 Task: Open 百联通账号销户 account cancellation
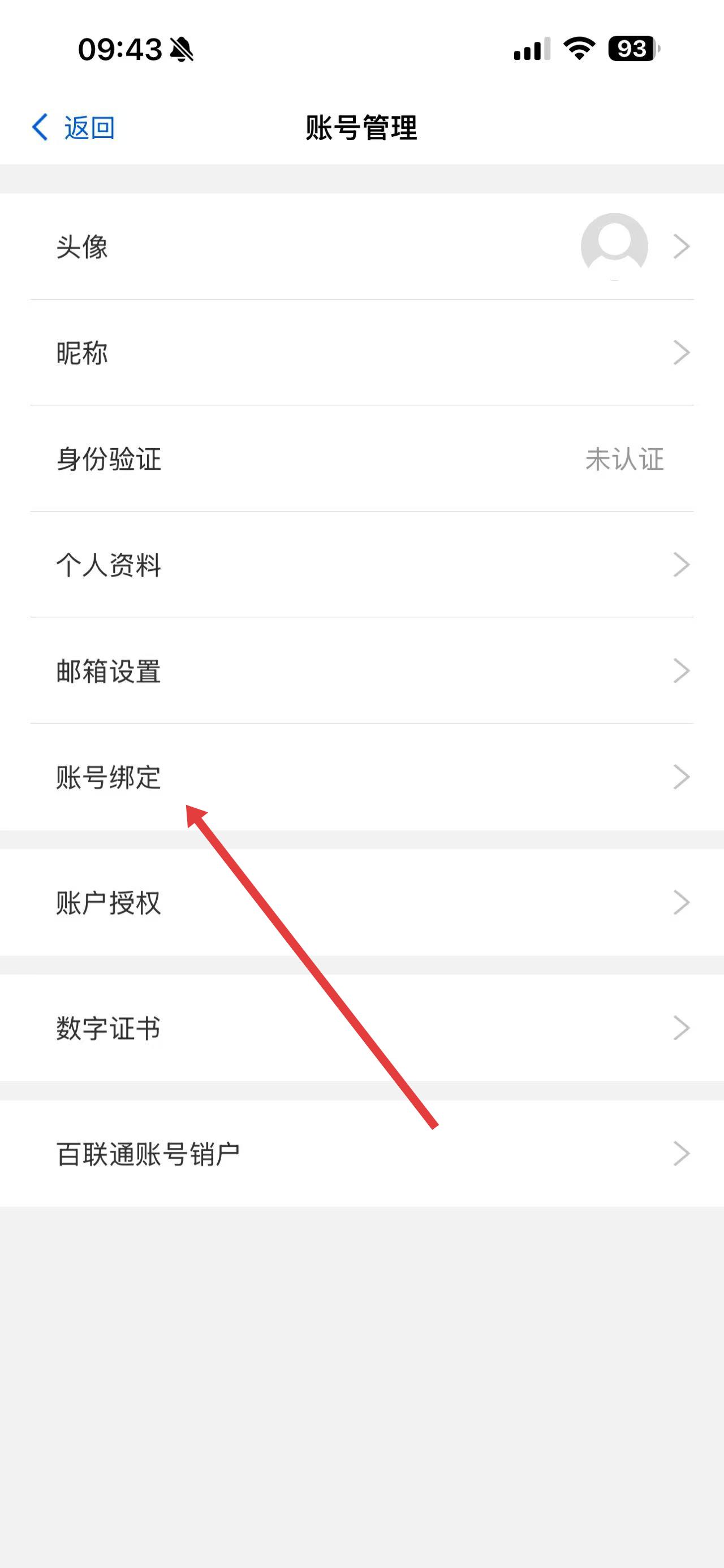click(361, 1154)
